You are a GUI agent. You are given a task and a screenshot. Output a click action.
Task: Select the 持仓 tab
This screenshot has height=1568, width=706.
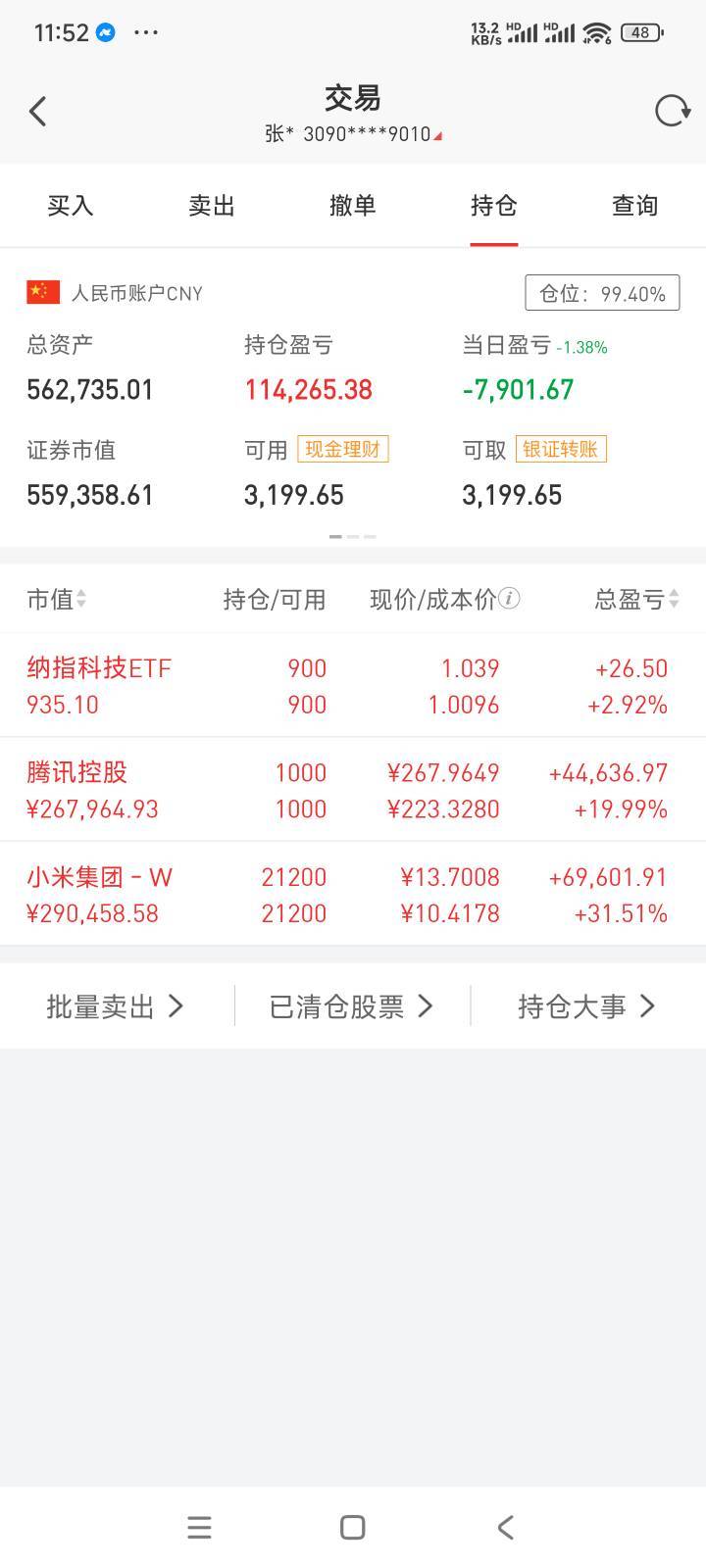(494, 206)
